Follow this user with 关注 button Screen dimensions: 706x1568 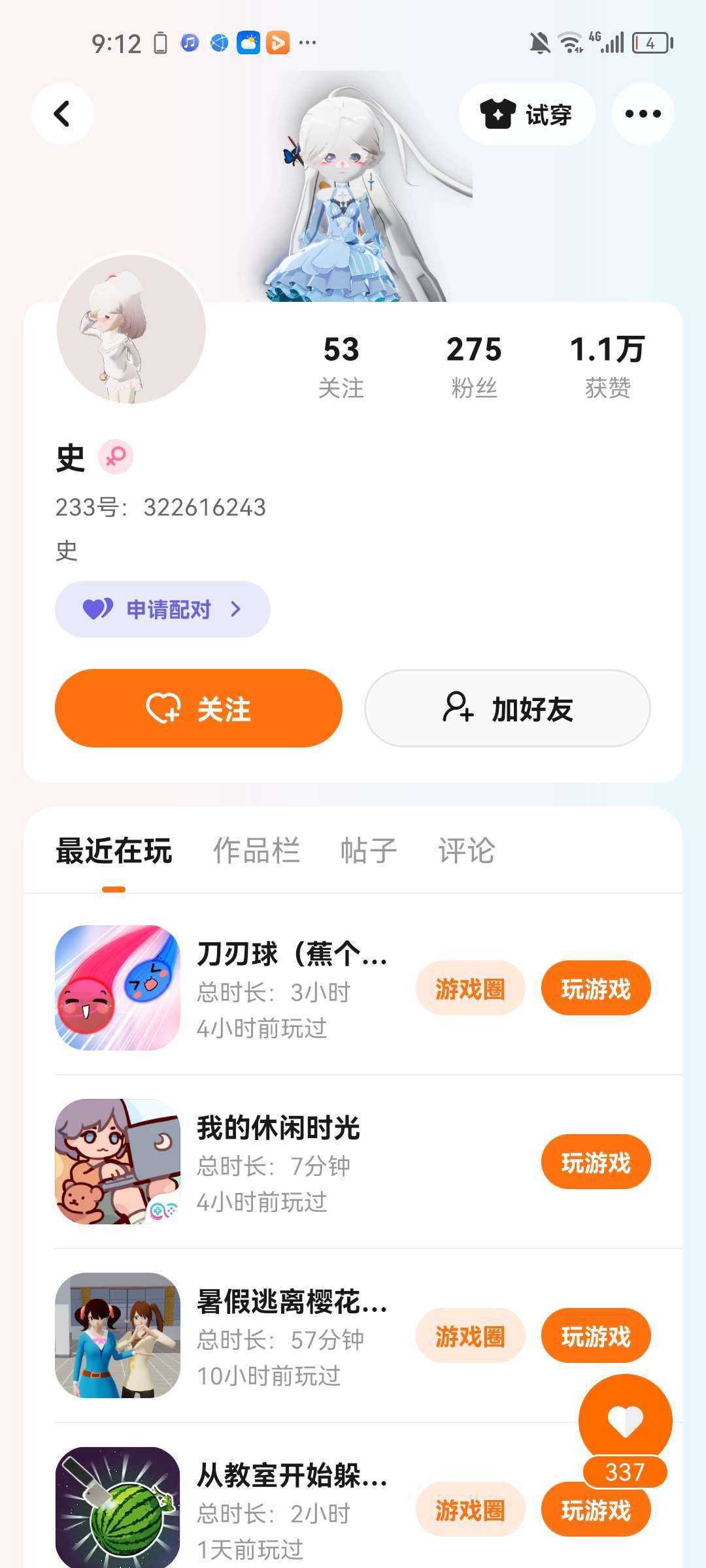point(199,708)
